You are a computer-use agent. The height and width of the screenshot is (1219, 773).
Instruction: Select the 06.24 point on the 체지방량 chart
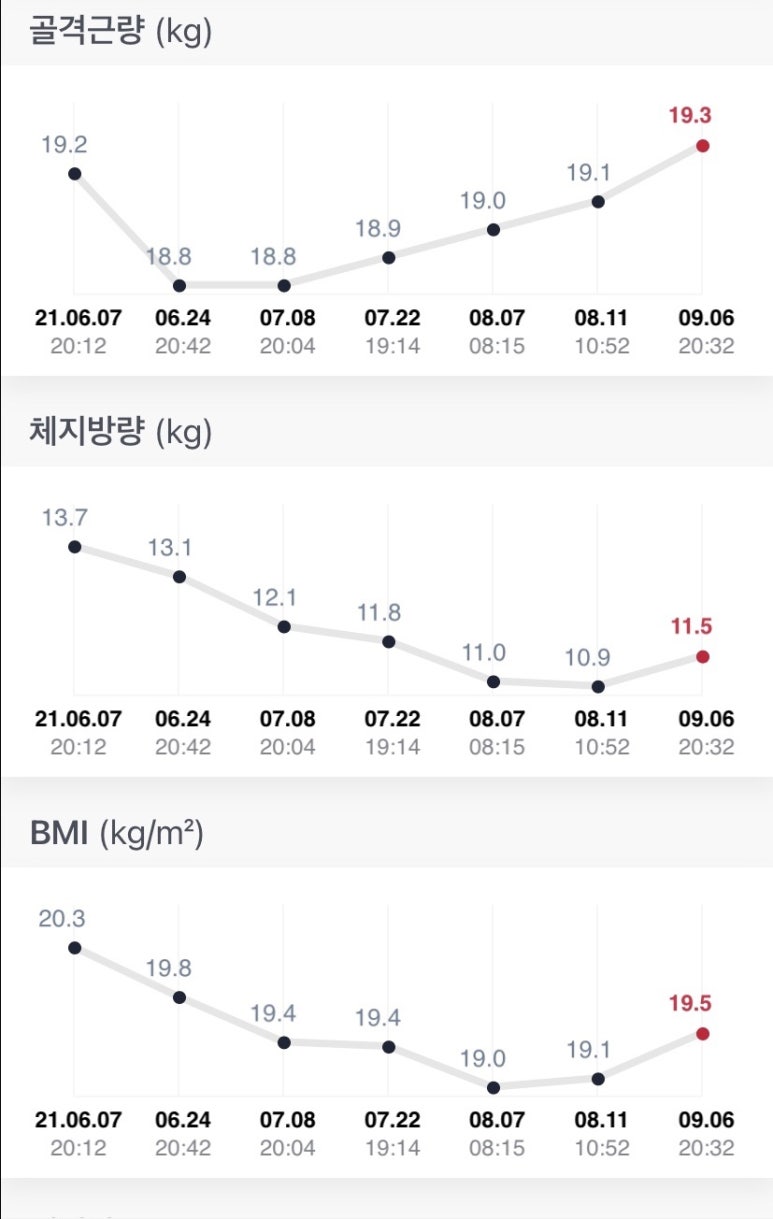pos(179,576)
